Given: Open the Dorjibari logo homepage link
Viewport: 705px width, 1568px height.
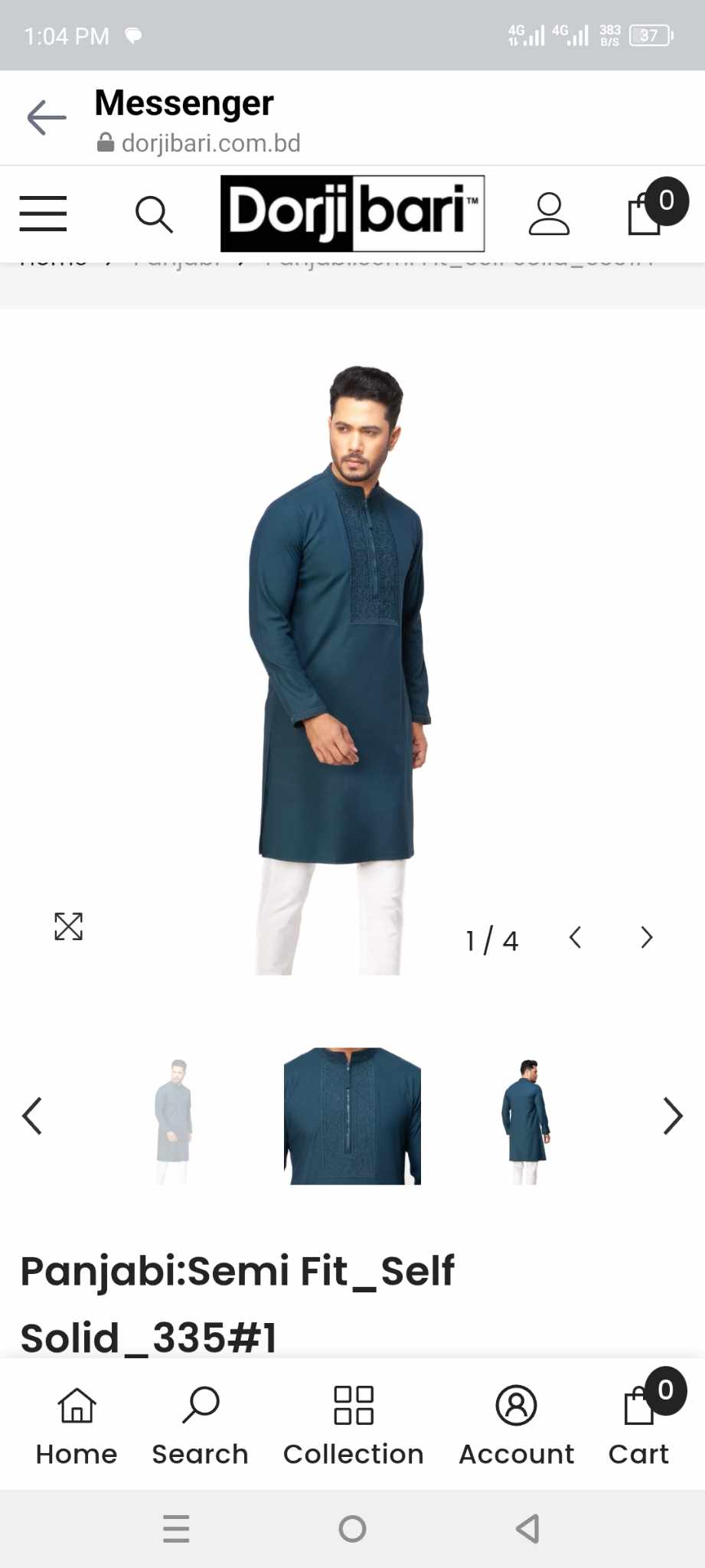Looking at the screenshot, I should tap(352, 214).
